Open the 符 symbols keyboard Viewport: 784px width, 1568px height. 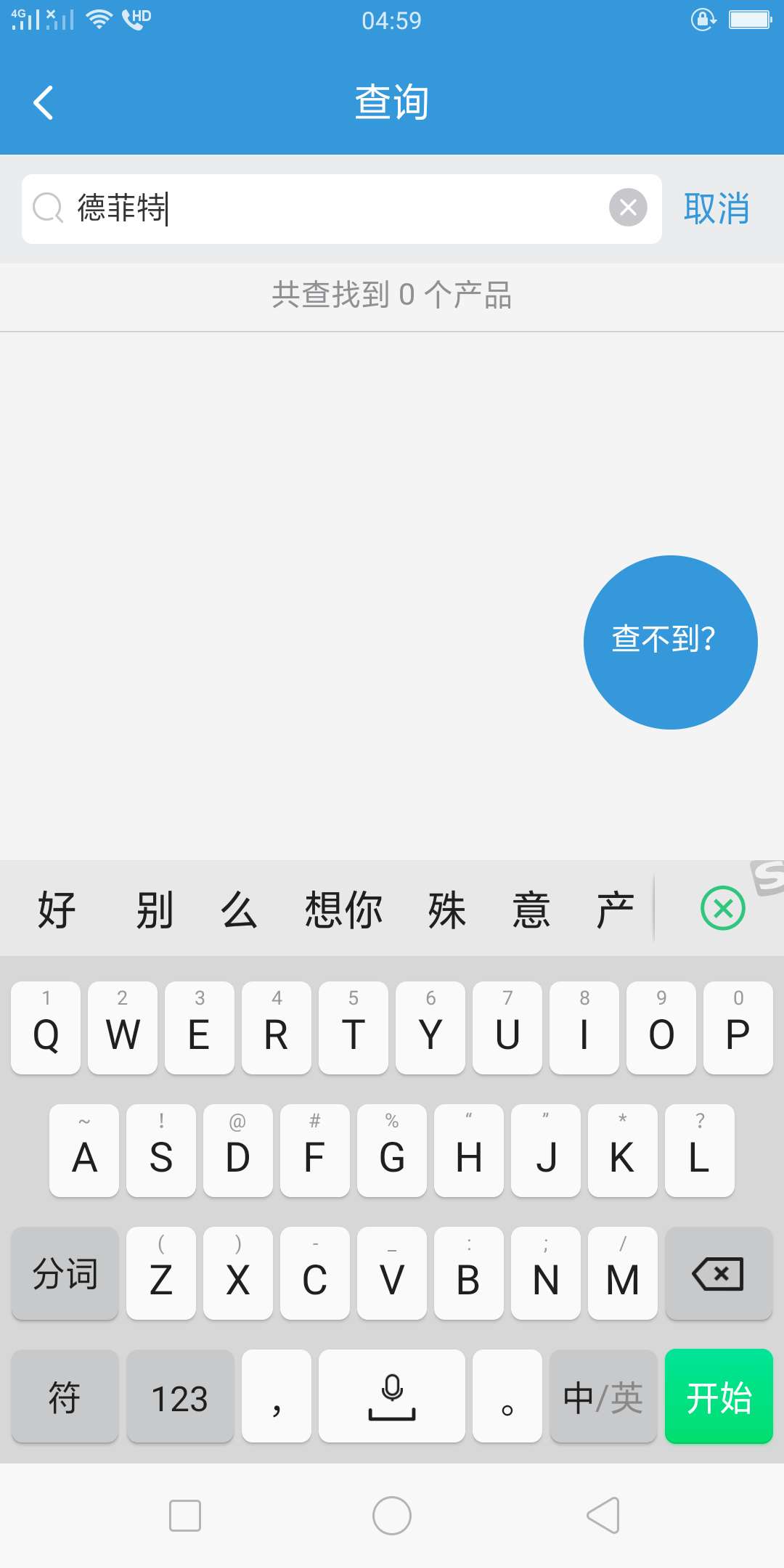coord(65,1396)
